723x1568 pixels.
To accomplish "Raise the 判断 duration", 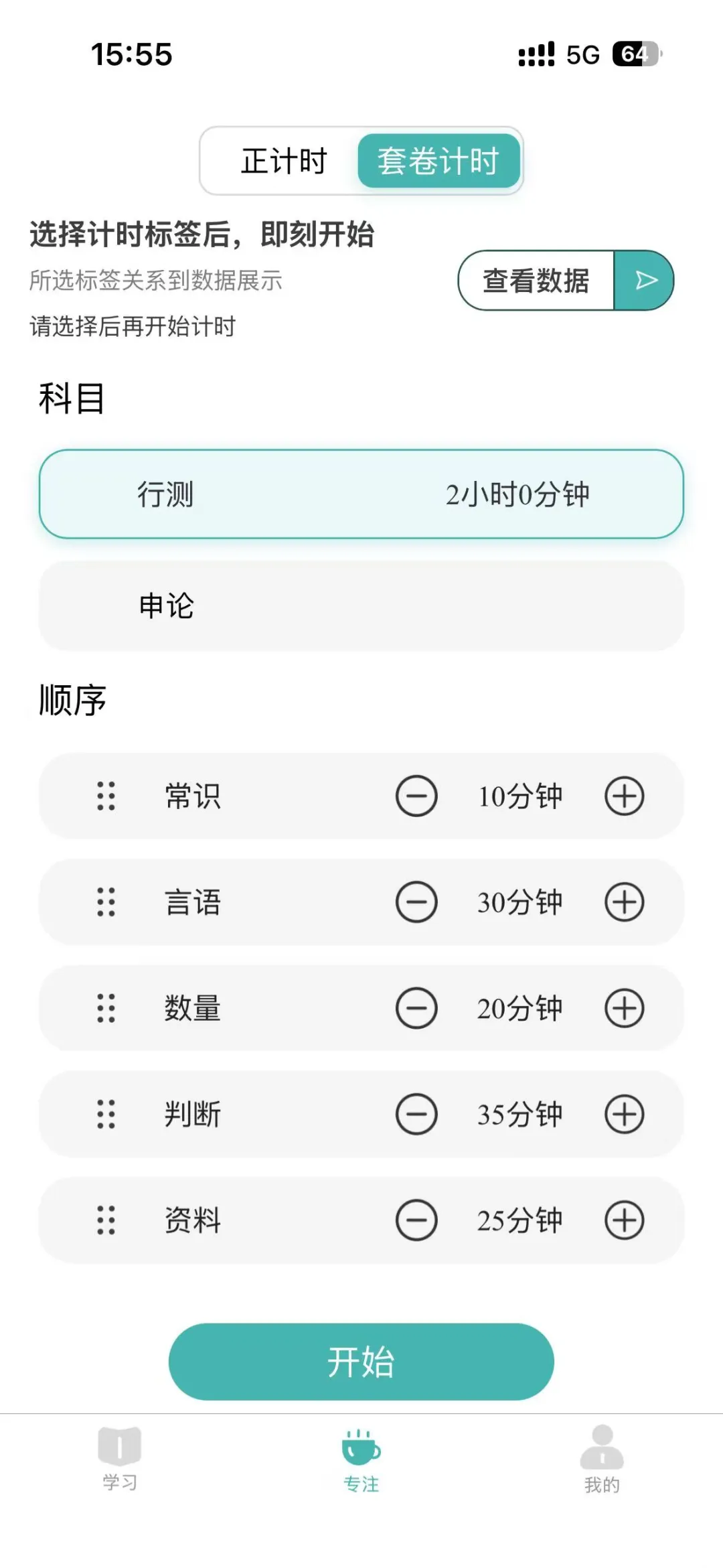I will (625, 1115).
